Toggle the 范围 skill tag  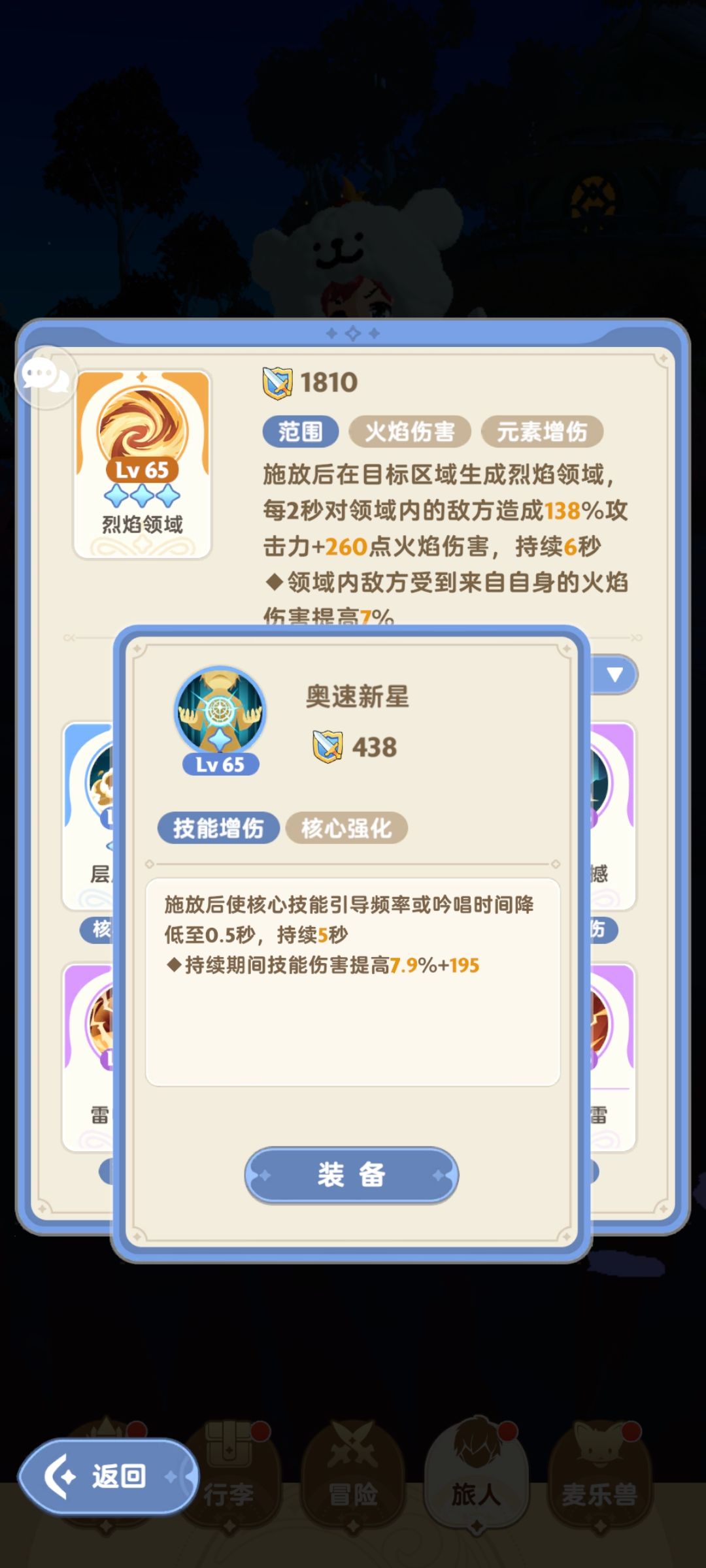(300, 431)
